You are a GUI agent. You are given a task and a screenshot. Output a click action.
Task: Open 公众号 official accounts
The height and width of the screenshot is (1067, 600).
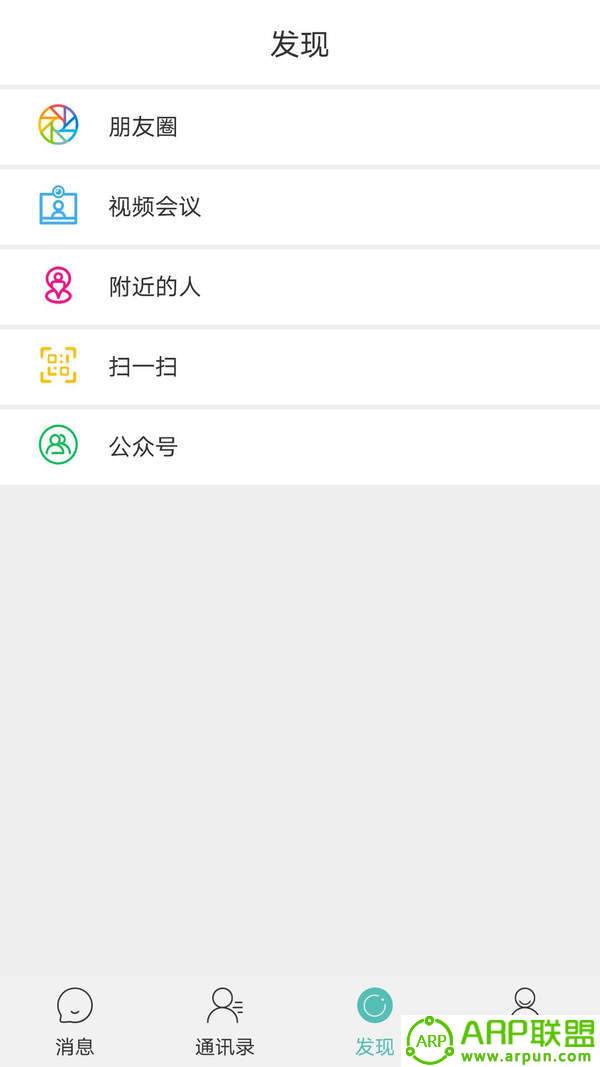[300, 446]
